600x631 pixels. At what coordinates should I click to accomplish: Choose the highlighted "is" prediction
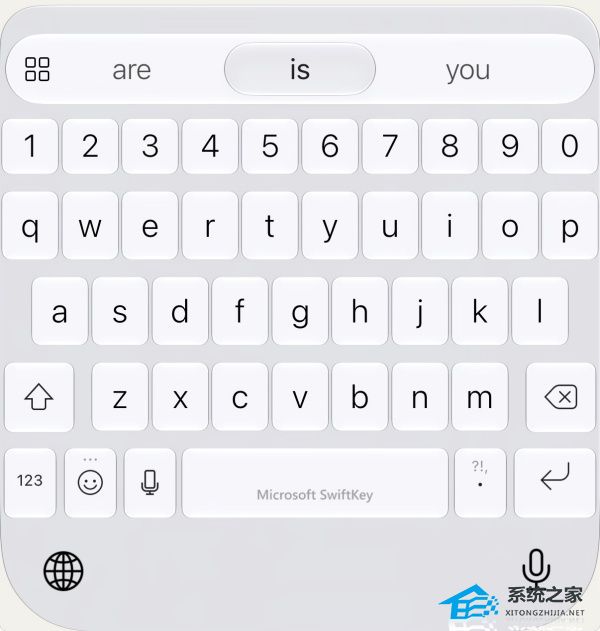300,69
